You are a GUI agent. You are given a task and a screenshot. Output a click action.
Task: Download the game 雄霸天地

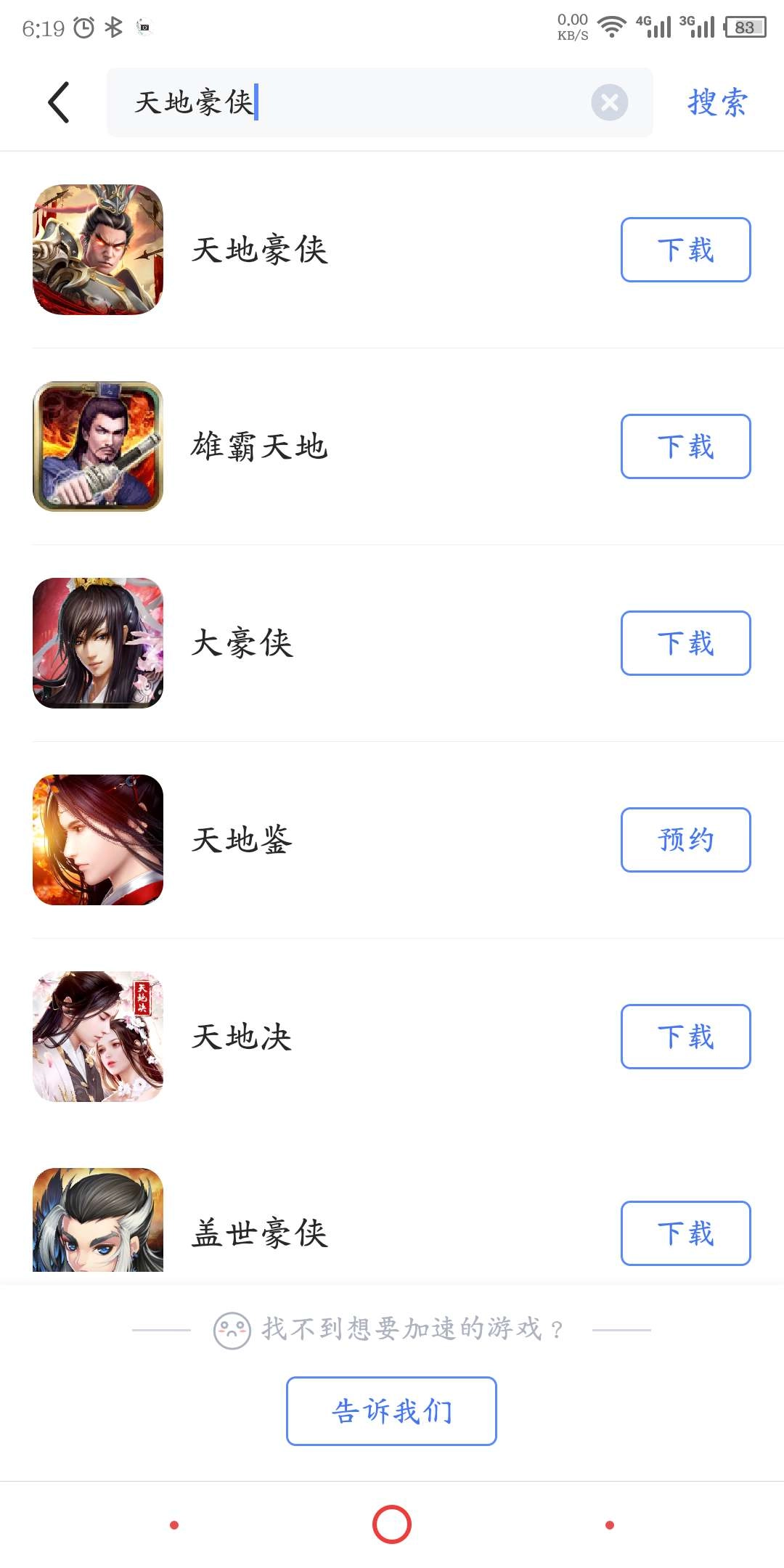685,446
